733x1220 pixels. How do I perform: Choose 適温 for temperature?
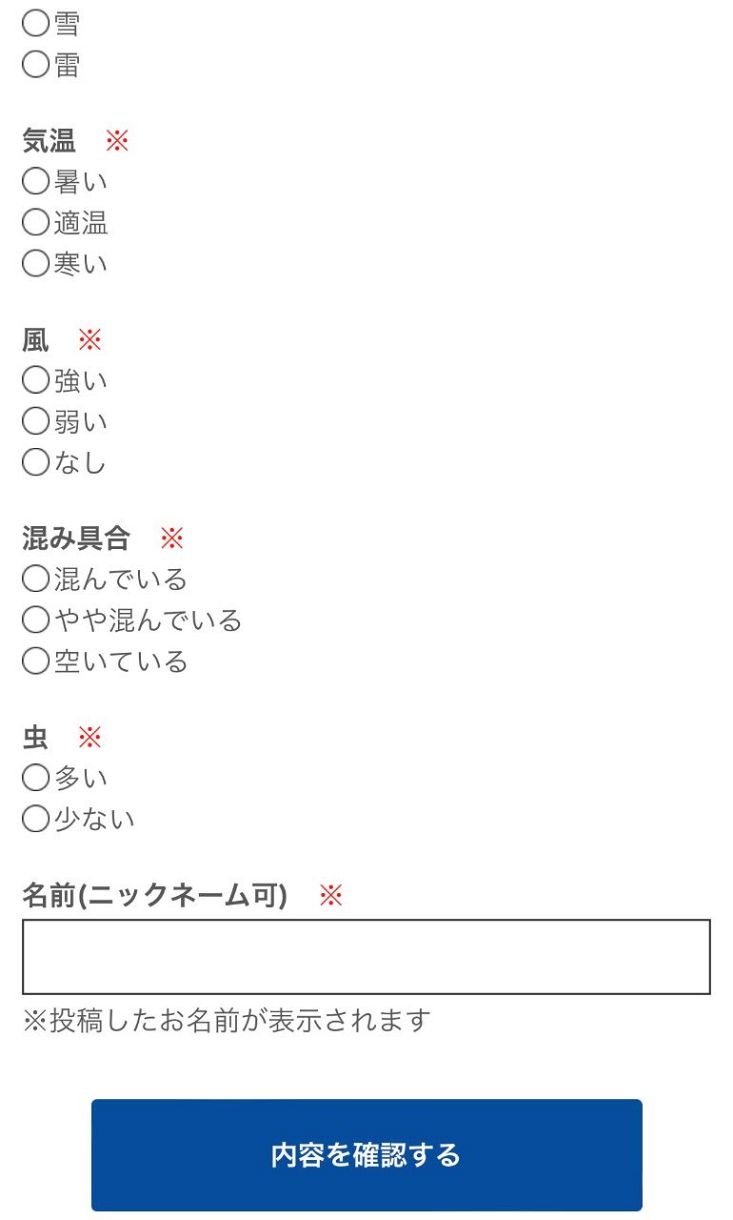click(36, 223)
